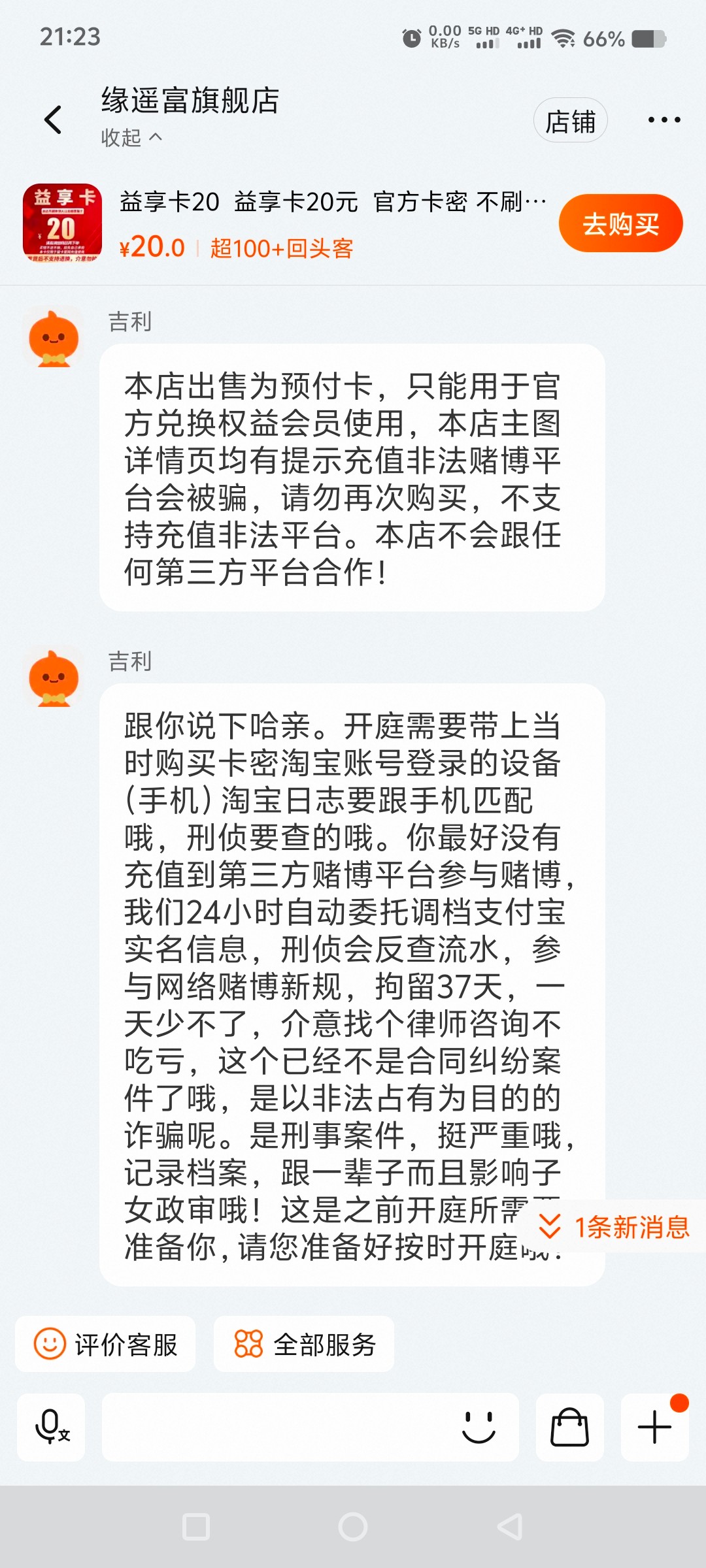Go to the system home screen

[353, 1527]
